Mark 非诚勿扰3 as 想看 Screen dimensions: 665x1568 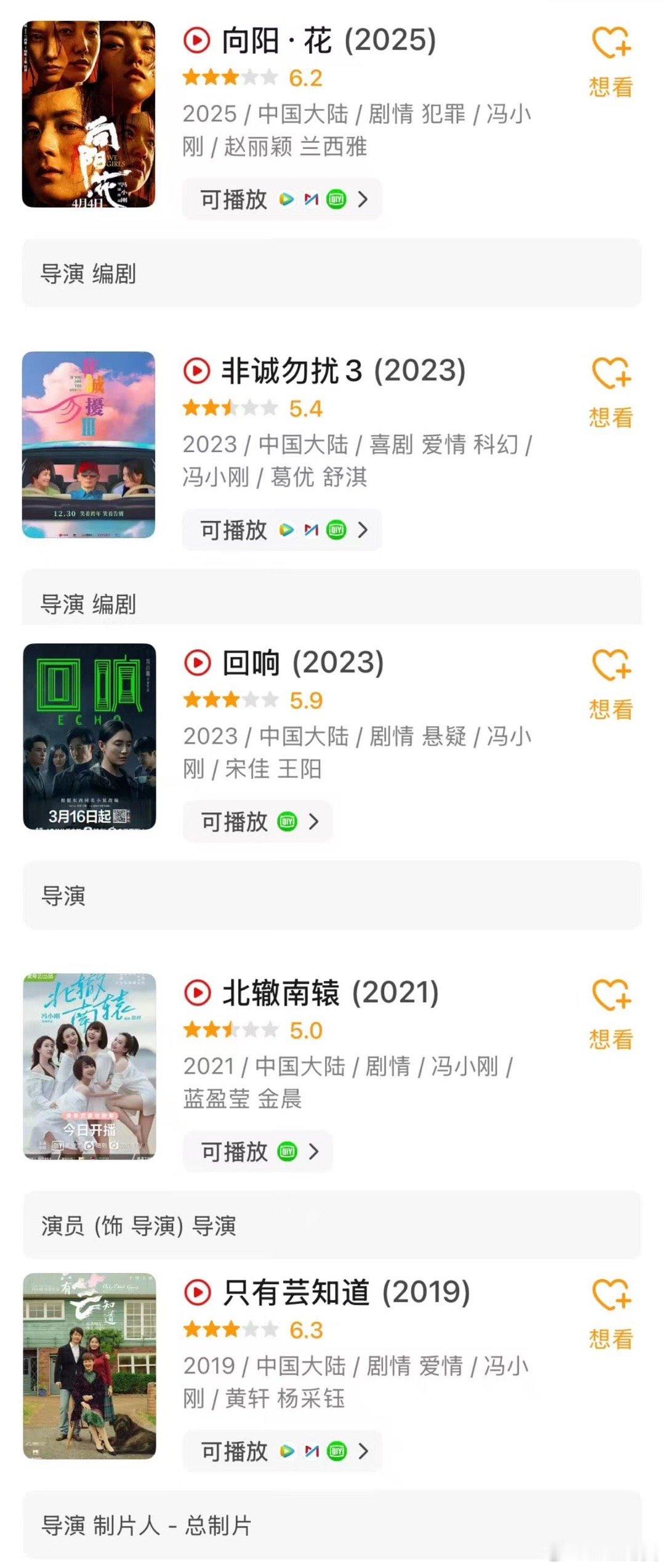pos(611,392)
